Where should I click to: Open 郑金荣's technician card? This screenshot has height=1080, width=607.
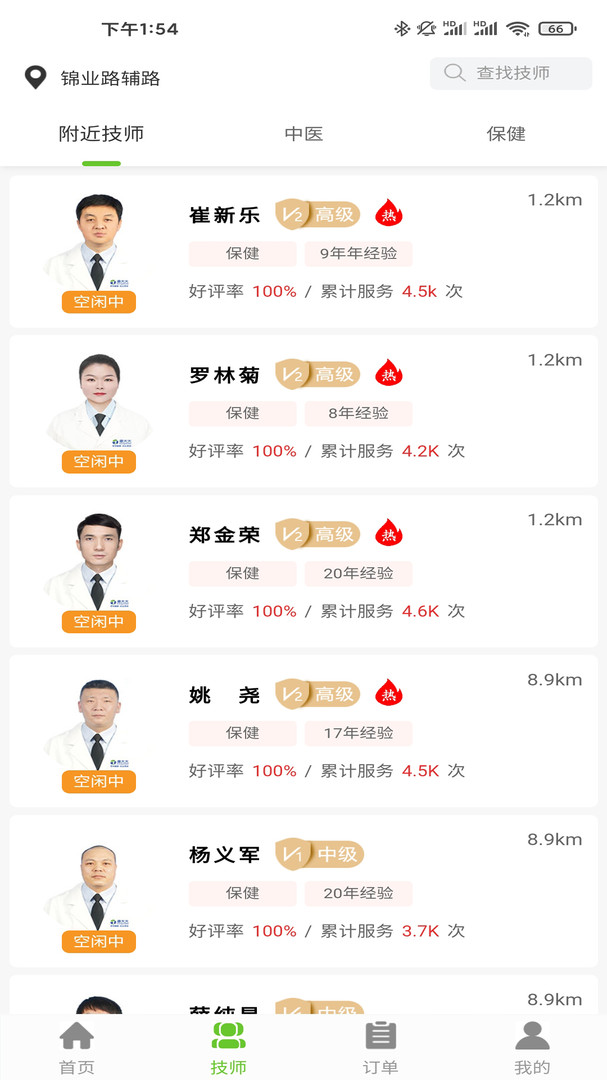(303, 572)
